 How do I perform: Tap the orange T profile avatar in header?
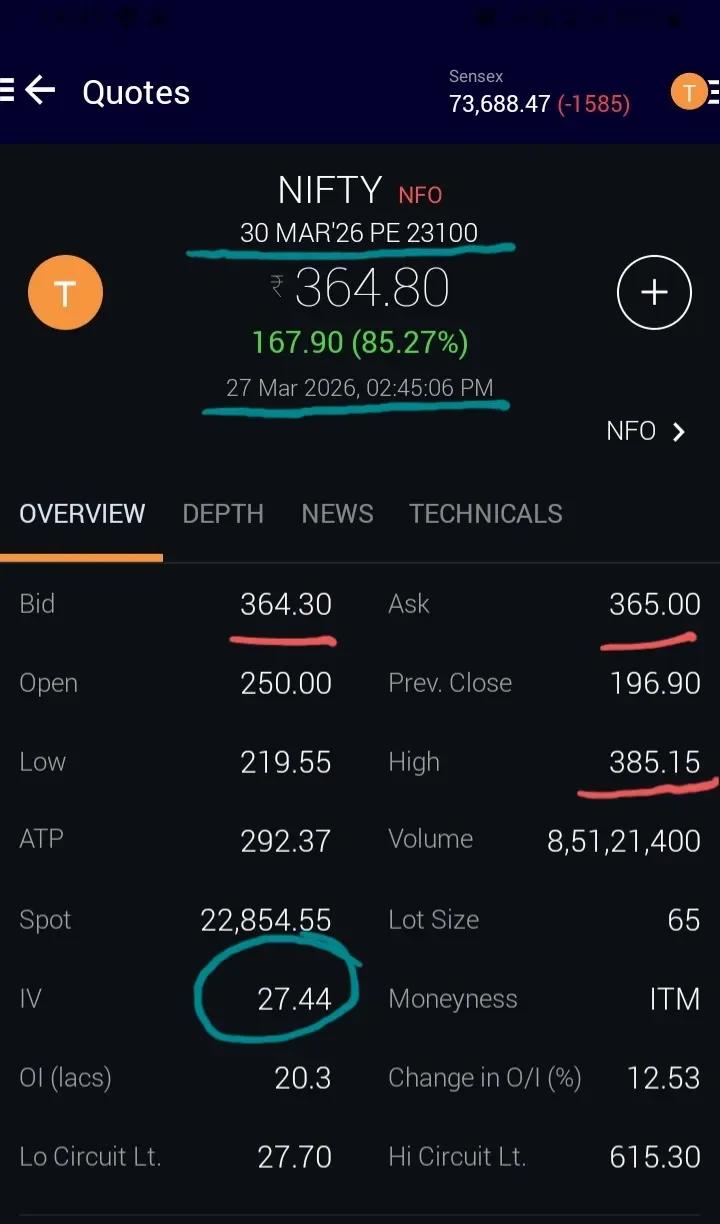click(689, 91)
